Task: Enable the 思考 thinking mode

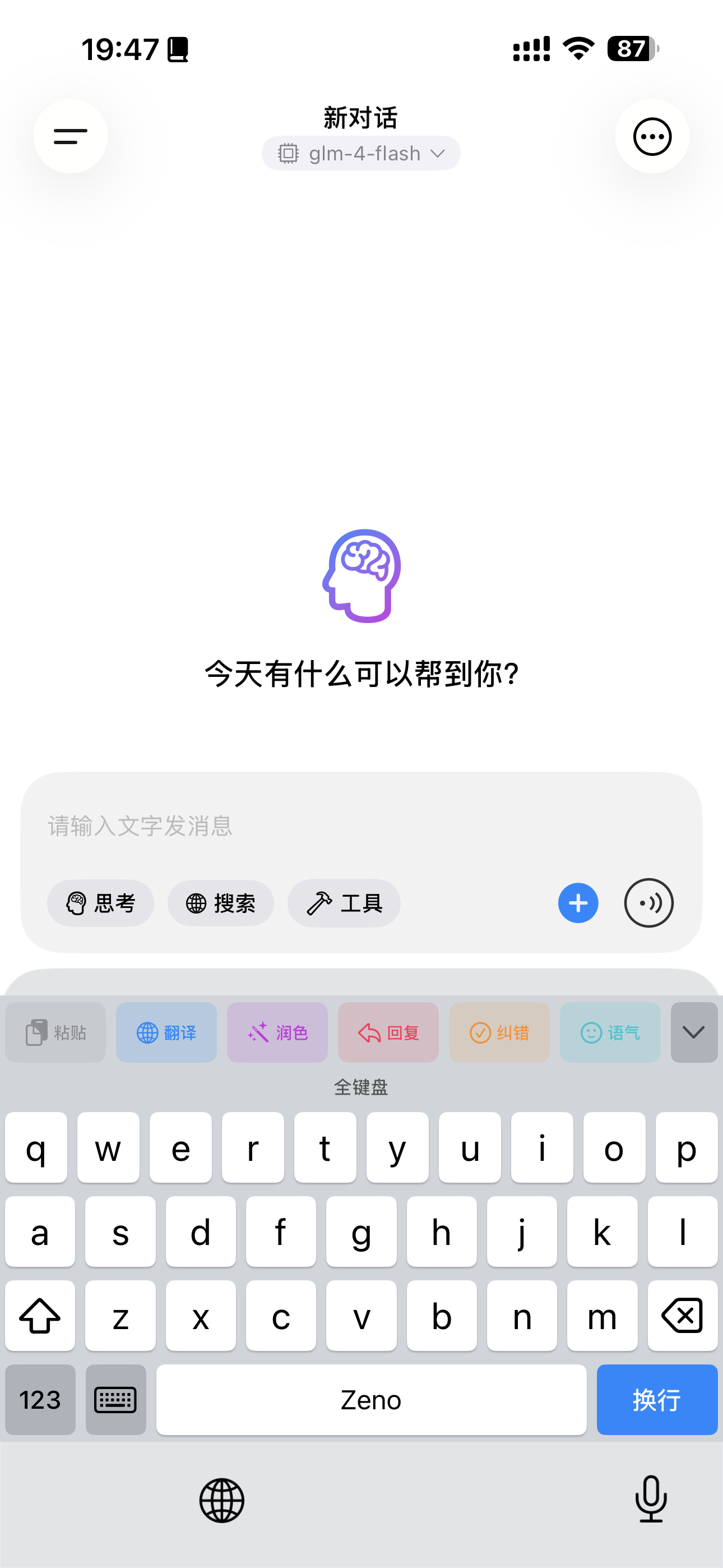Action: click(100, 903)
